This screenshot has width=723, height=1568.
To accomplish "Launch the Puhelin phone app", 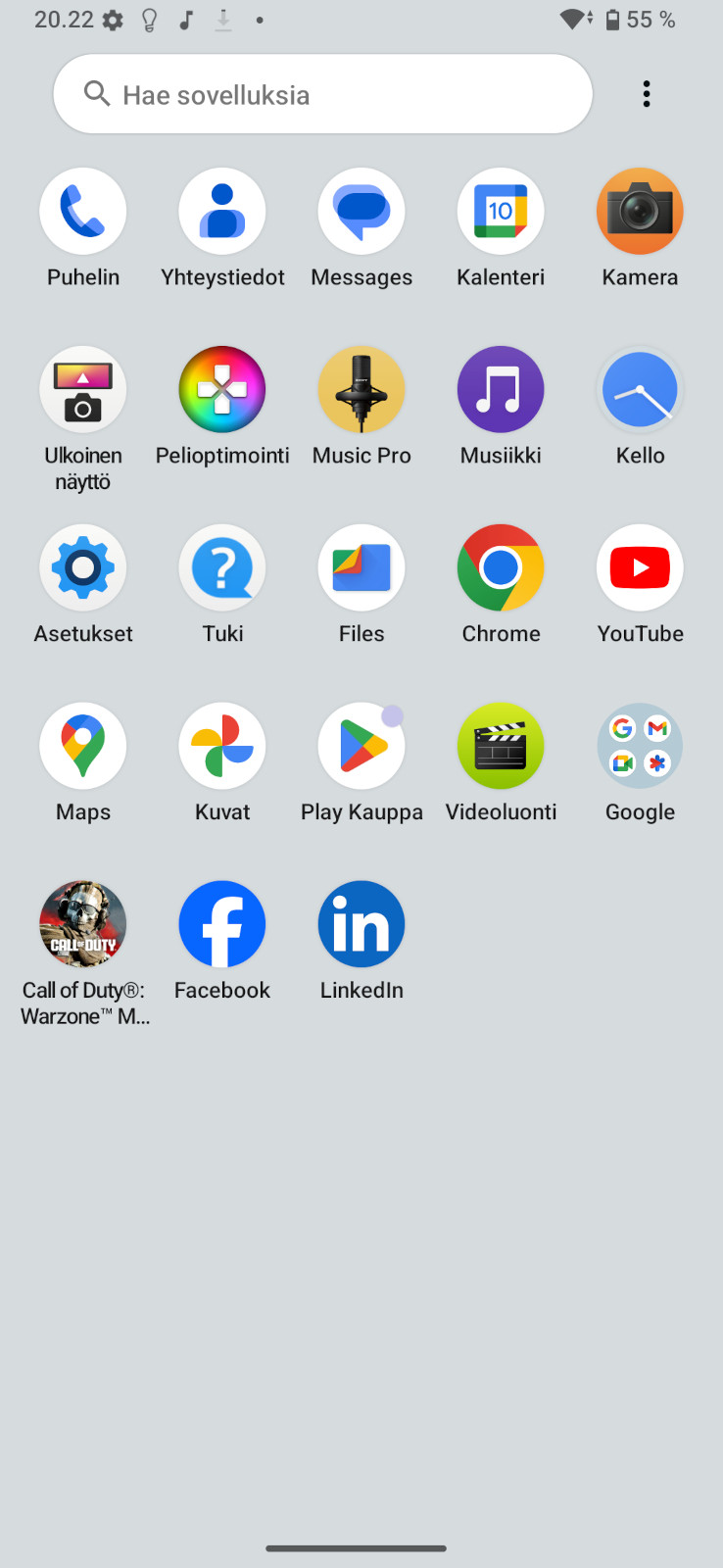I will click(83, 212).
